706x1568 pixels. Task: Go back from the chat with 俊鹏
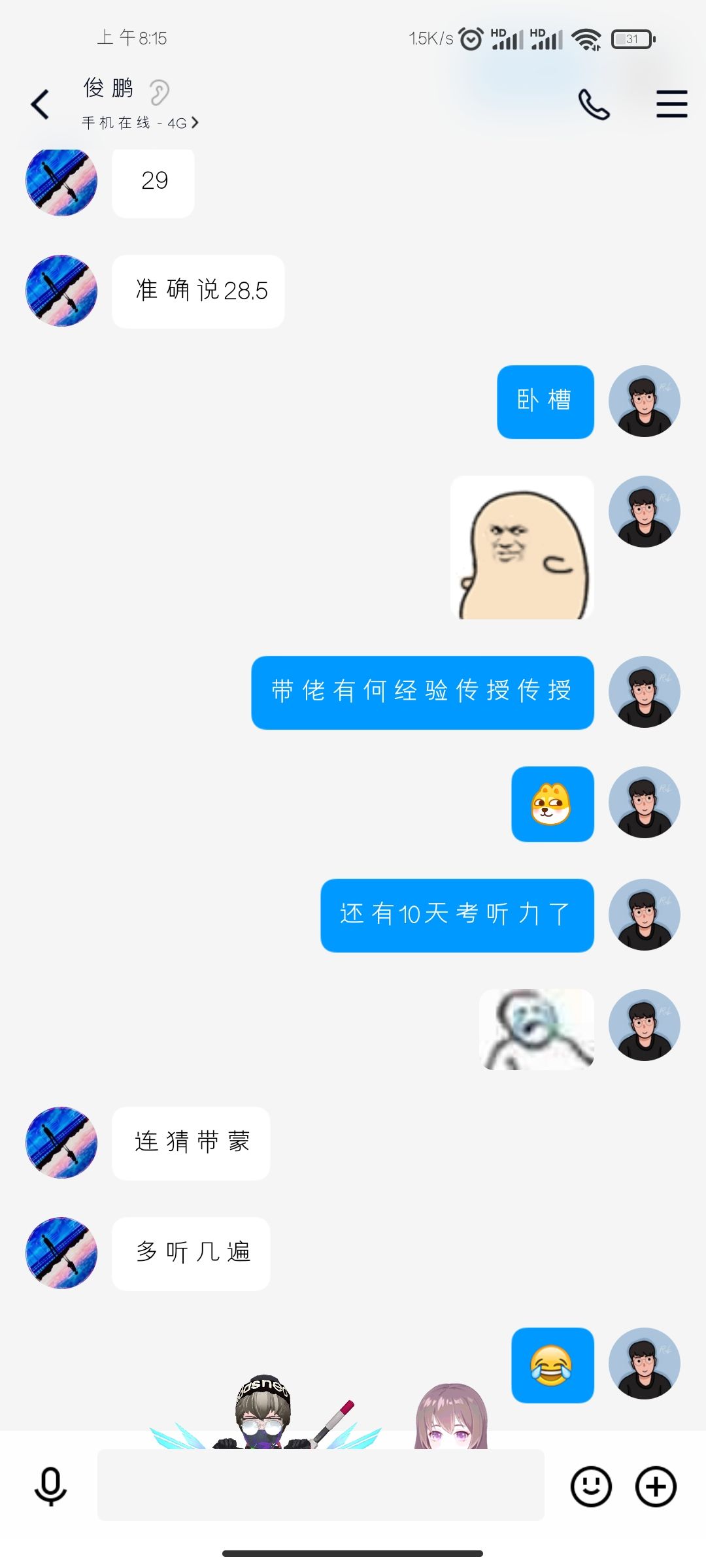coord(40,105)
